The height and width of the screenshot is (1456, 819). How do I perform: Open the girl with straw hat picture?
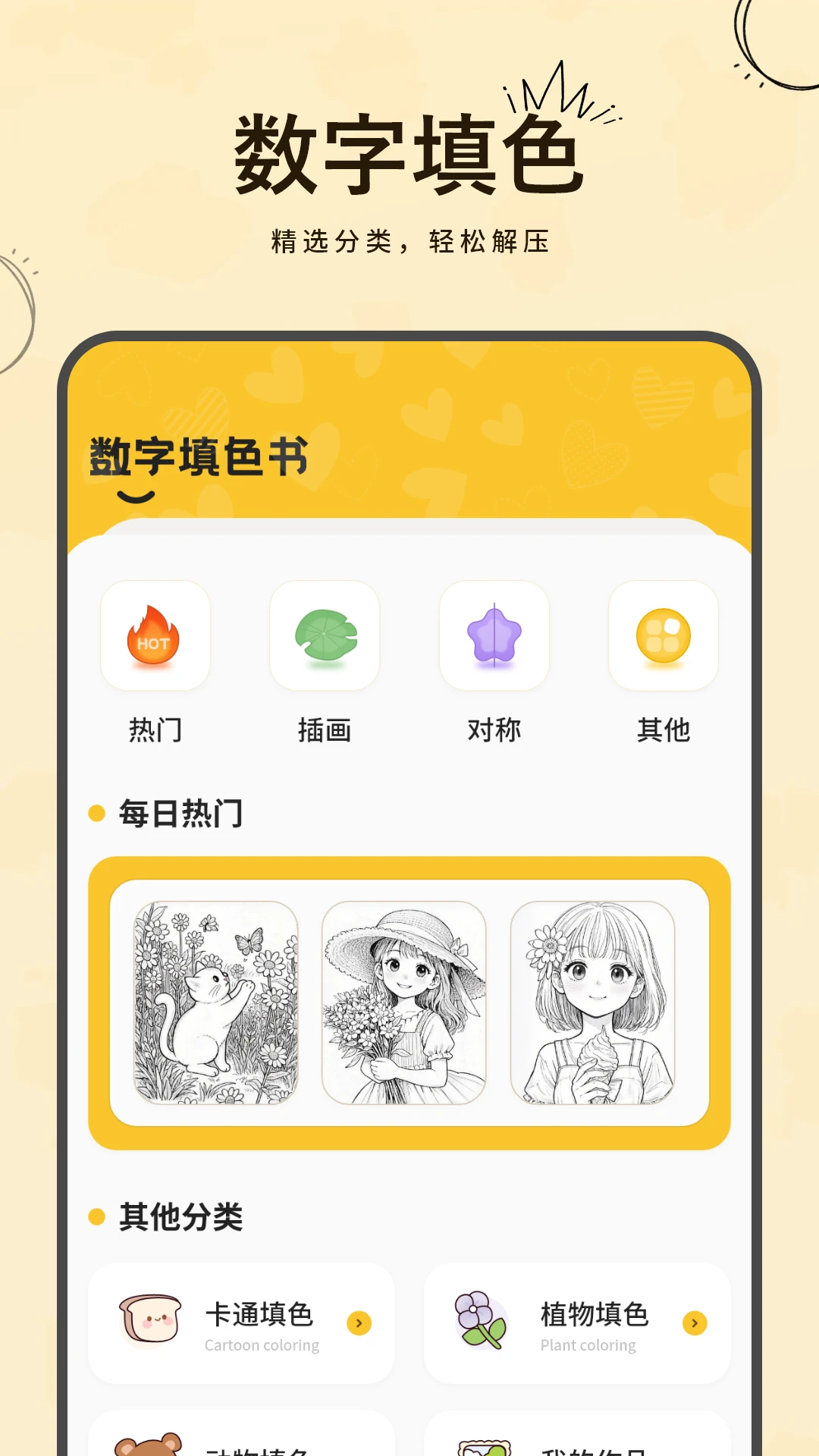(404, 1001)
